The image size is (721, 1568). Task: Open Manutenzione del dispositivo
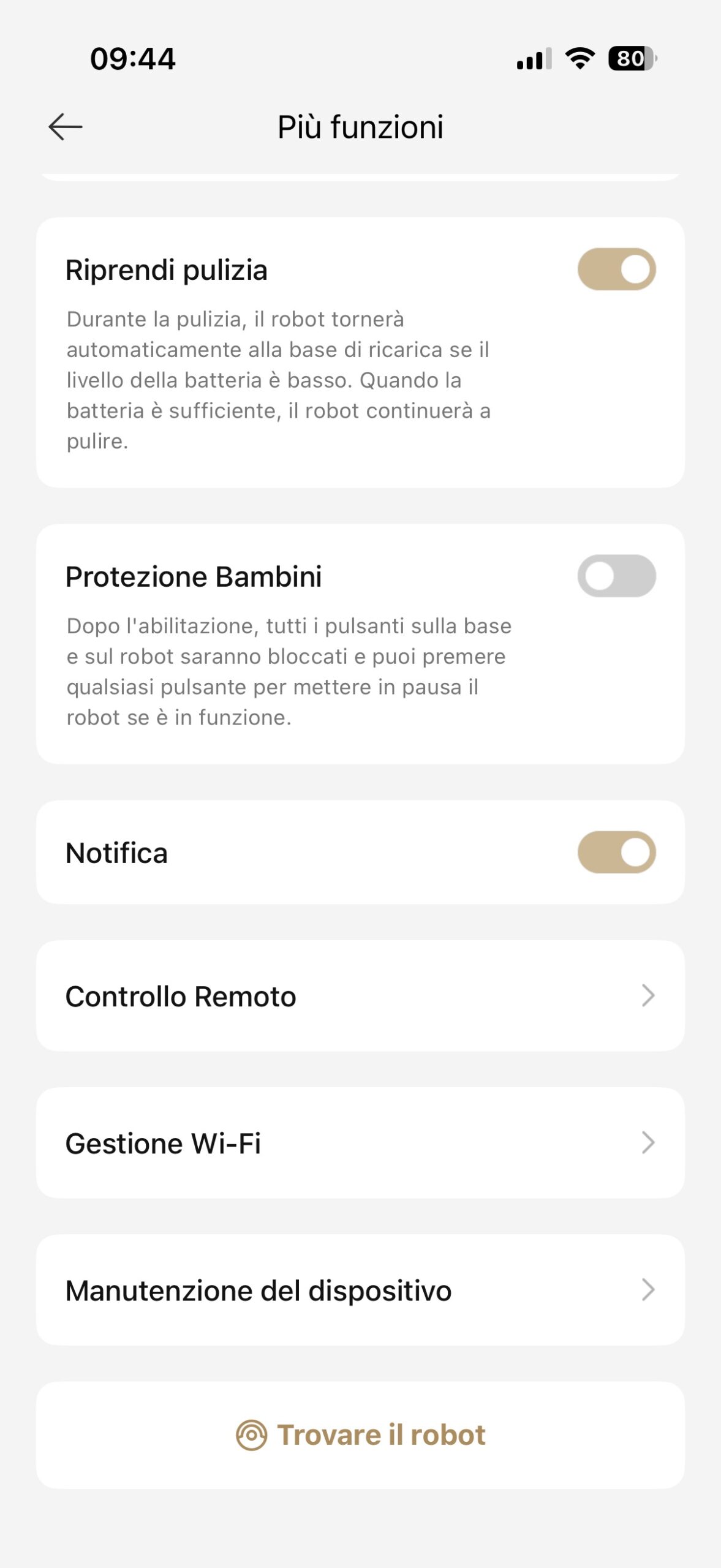coord(360,1290)
